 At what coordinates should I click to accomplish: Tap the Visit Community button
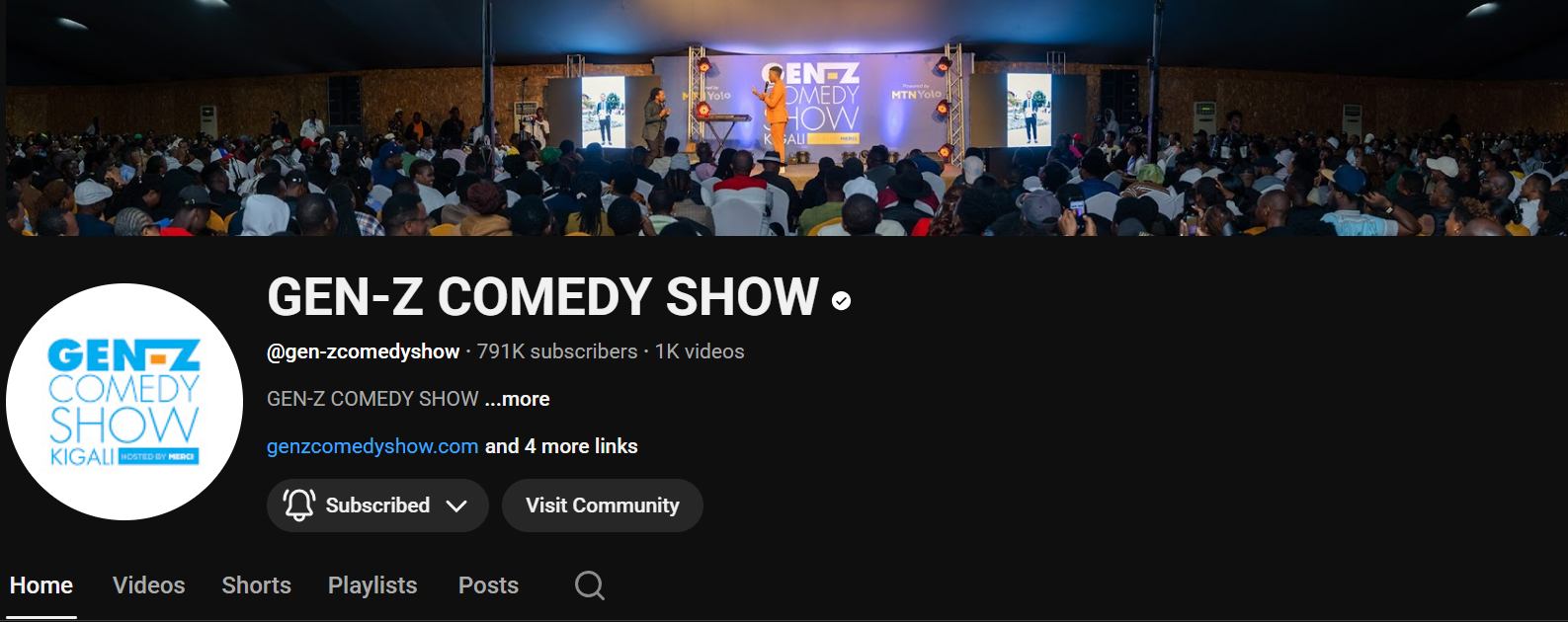tap(603, 505)
